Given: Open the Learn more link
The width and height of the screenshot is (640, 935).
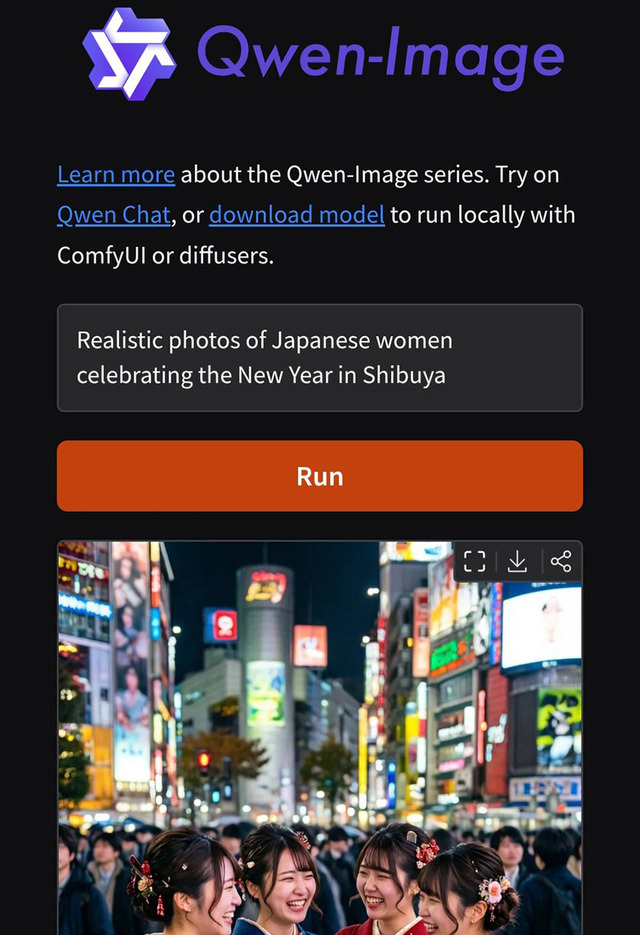Looking at the screenshot, I should [116, 174].
